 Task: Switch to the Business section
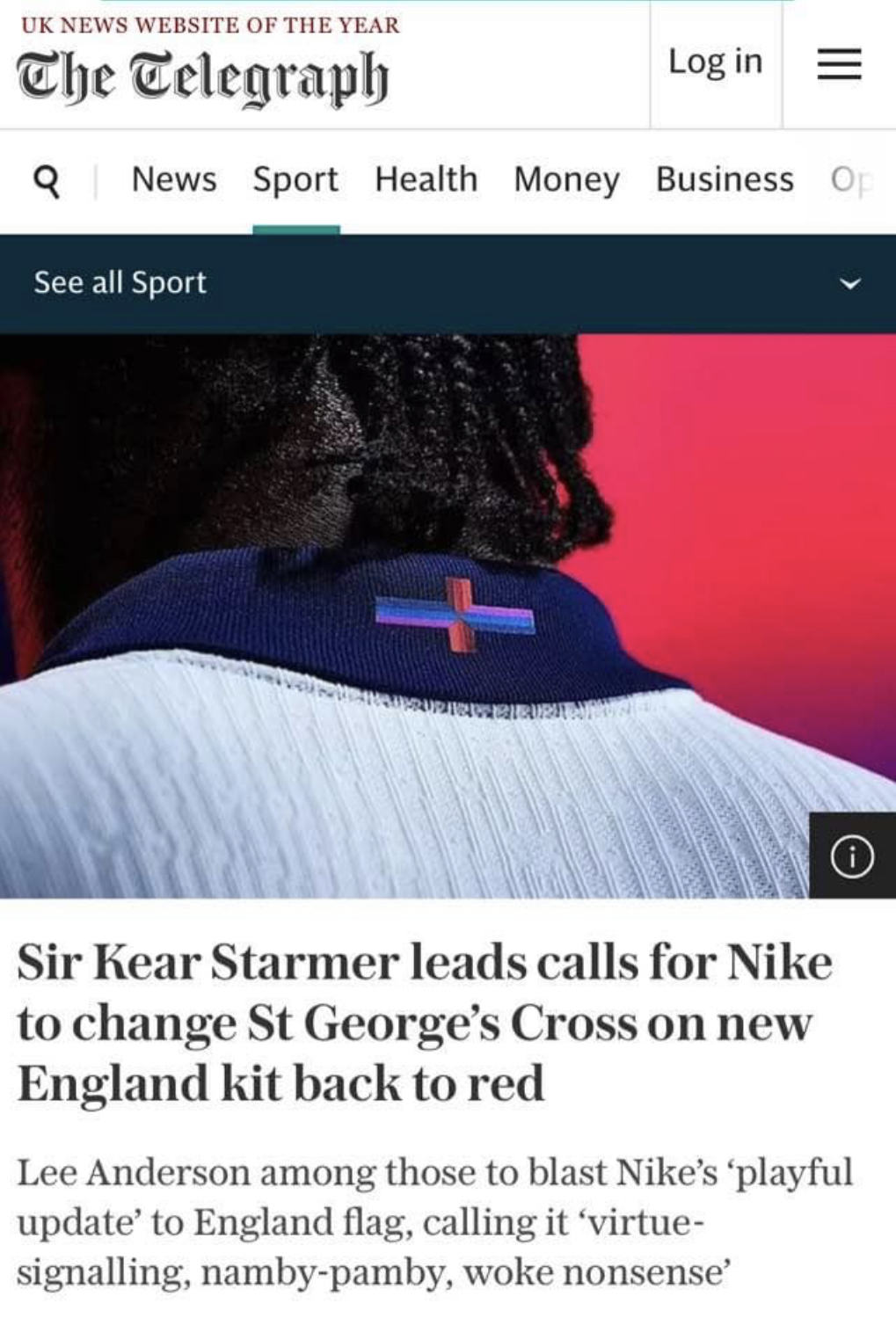pyautogui.click(x=725, y=179)
